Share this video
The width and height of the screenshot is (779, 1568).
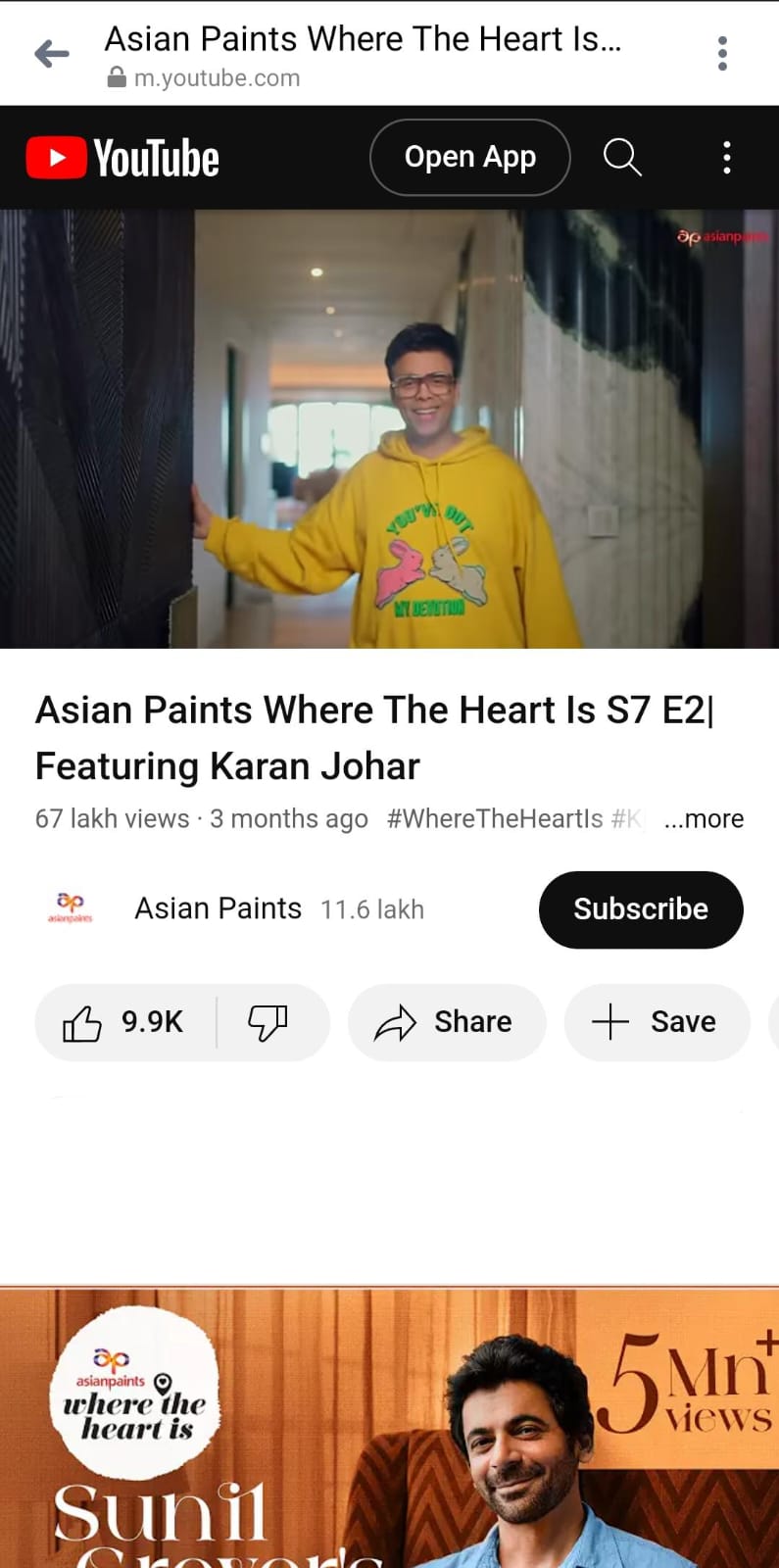pos(446,1022)
